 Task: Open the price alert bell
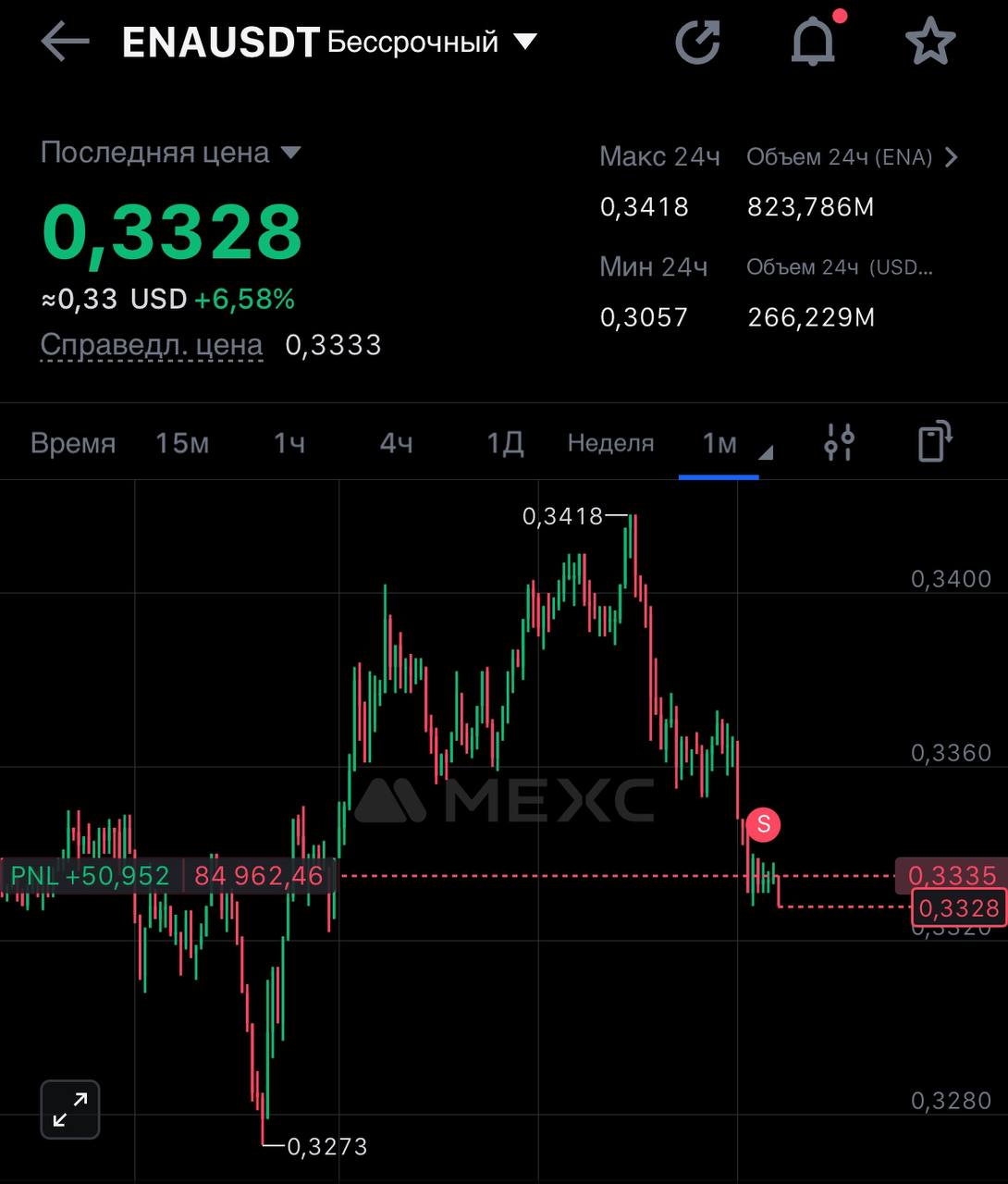coord(814,40)
